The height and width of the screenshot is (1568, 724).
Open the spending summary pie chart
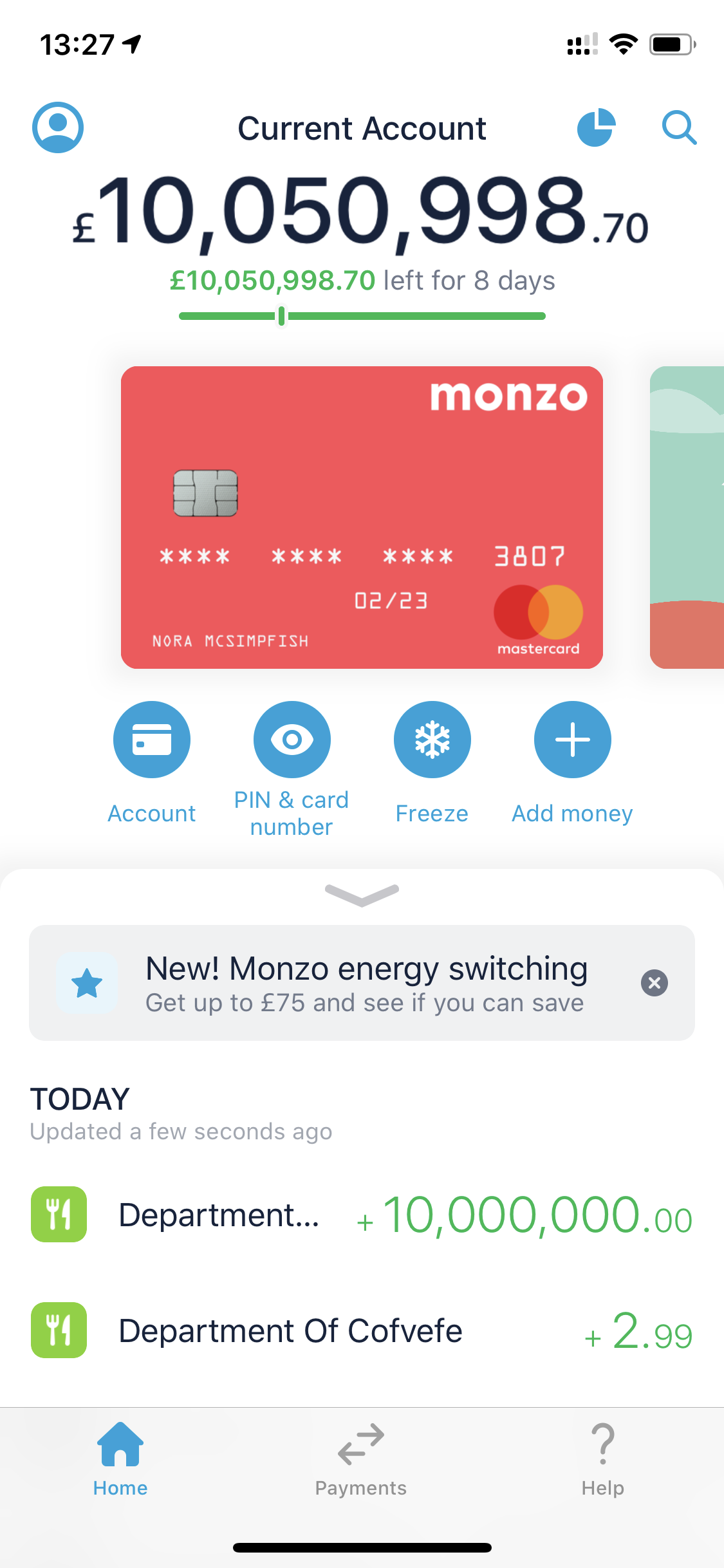coord(596,127)
